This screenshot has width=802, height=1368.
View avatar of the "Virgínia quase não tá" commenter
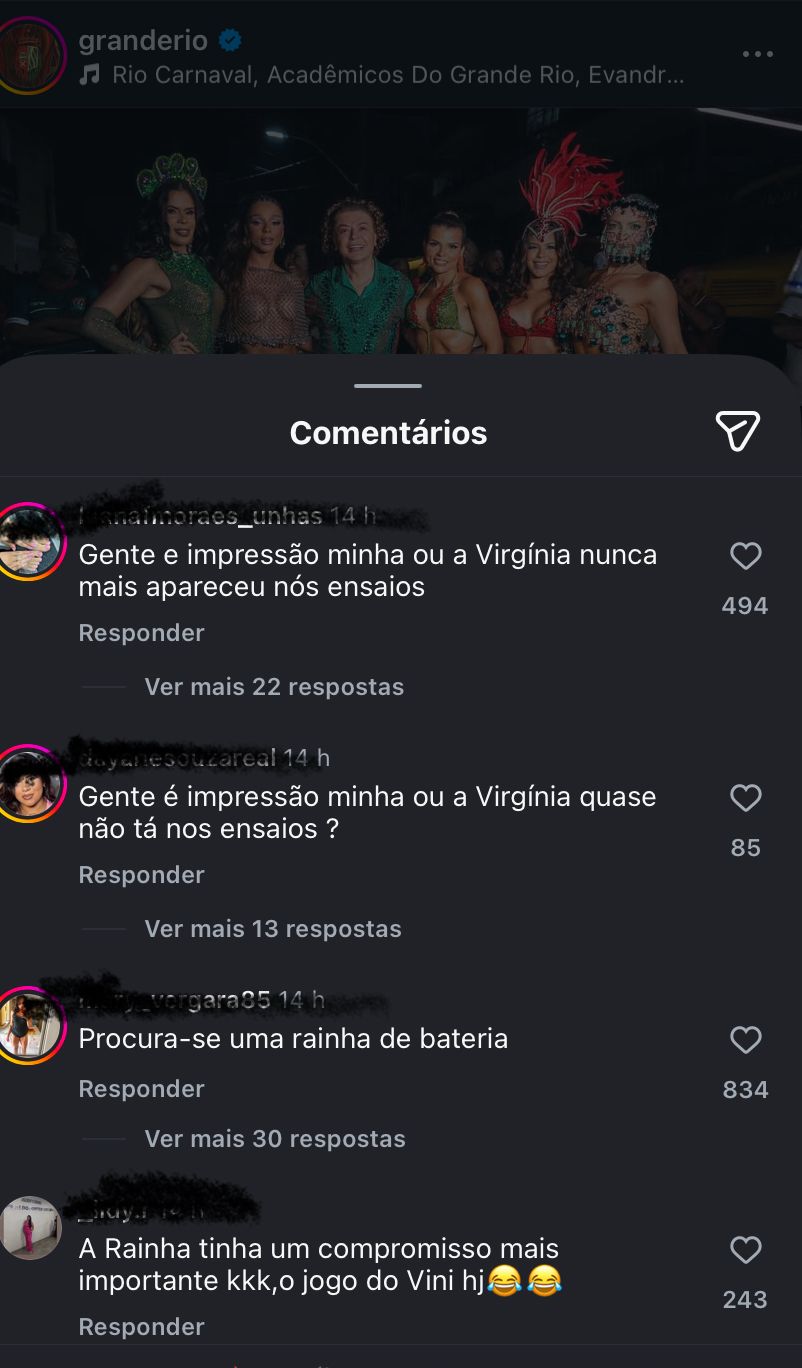30,783
